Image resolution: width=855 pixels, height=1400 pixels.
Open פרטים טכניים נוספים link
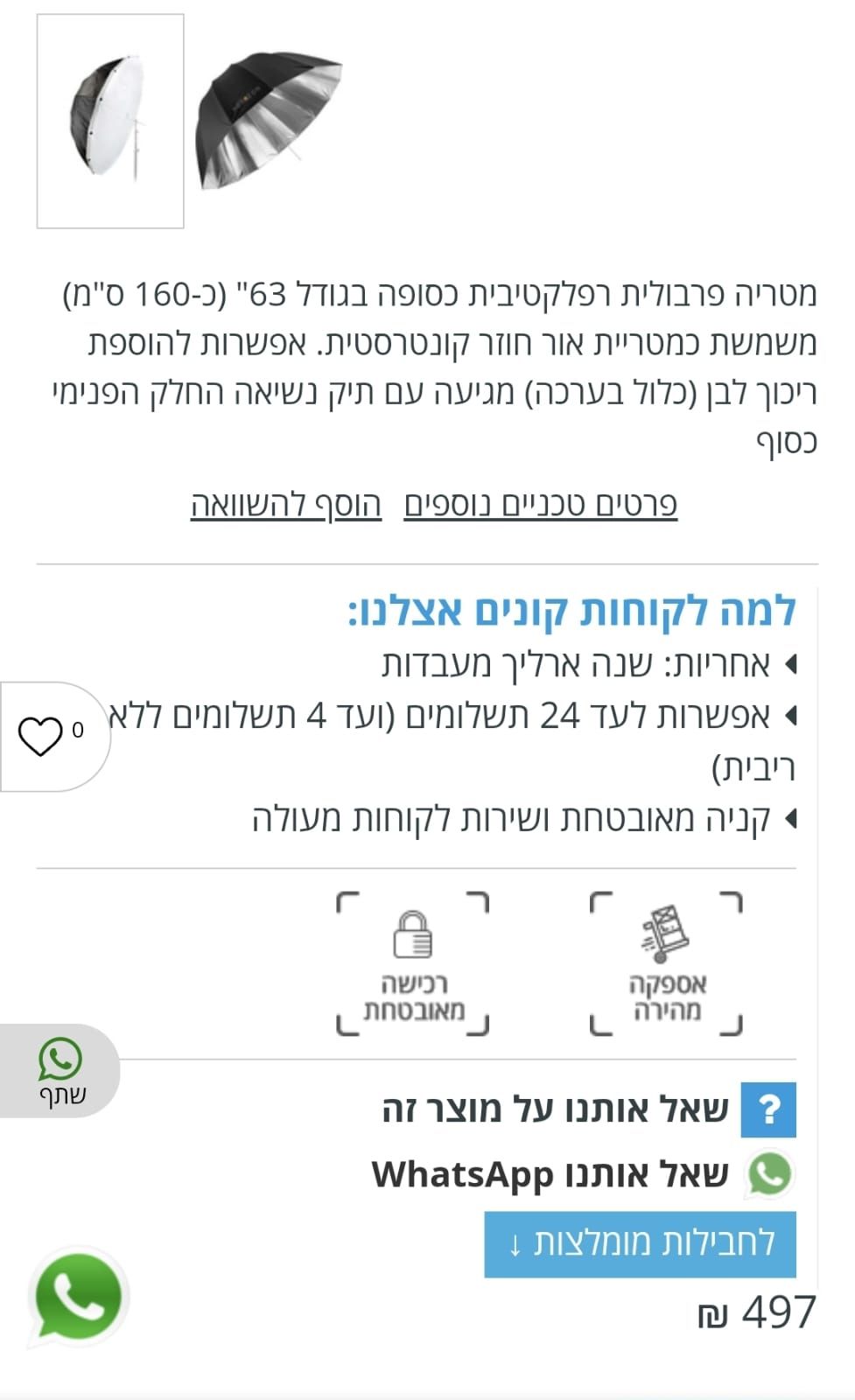click(540, 505)
